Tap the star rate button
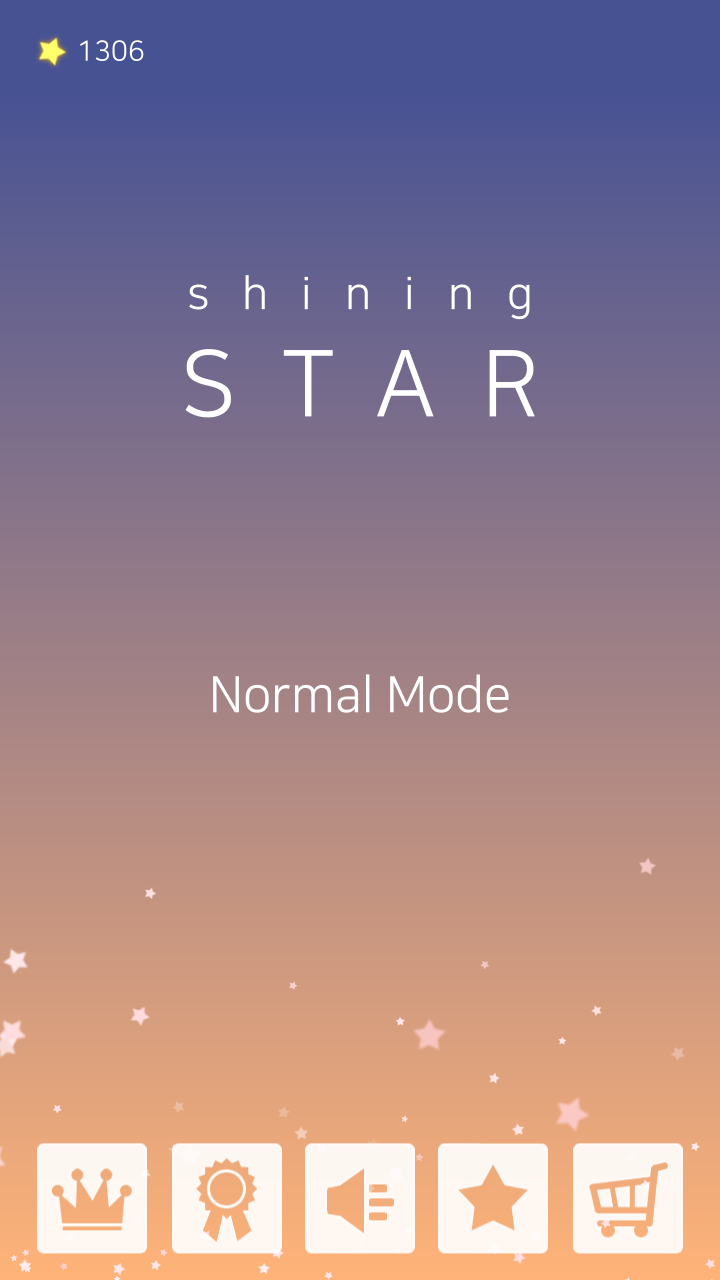 pyautogui.click(x=493, y=1198)
